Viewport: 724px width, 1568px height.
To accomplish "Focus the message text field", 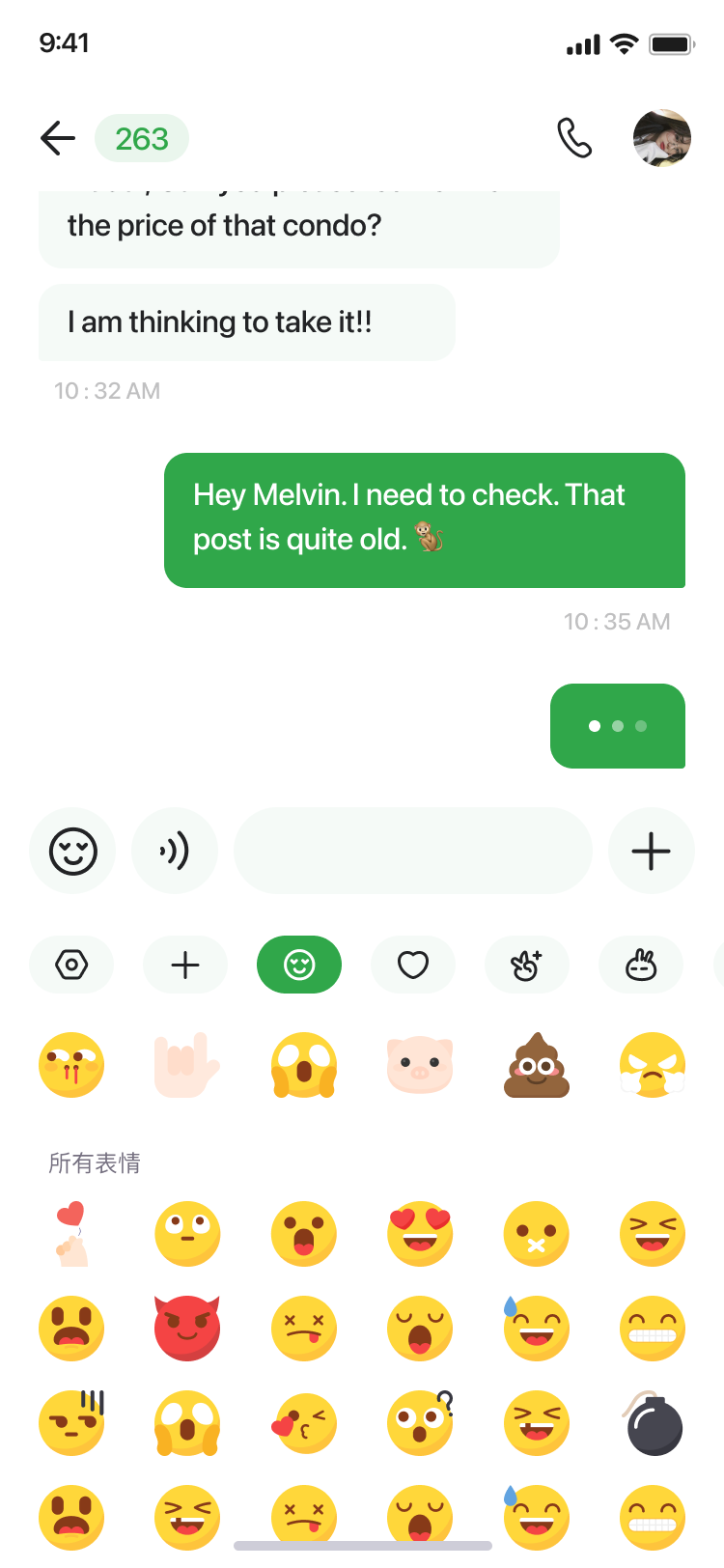I will coord(413,852).
